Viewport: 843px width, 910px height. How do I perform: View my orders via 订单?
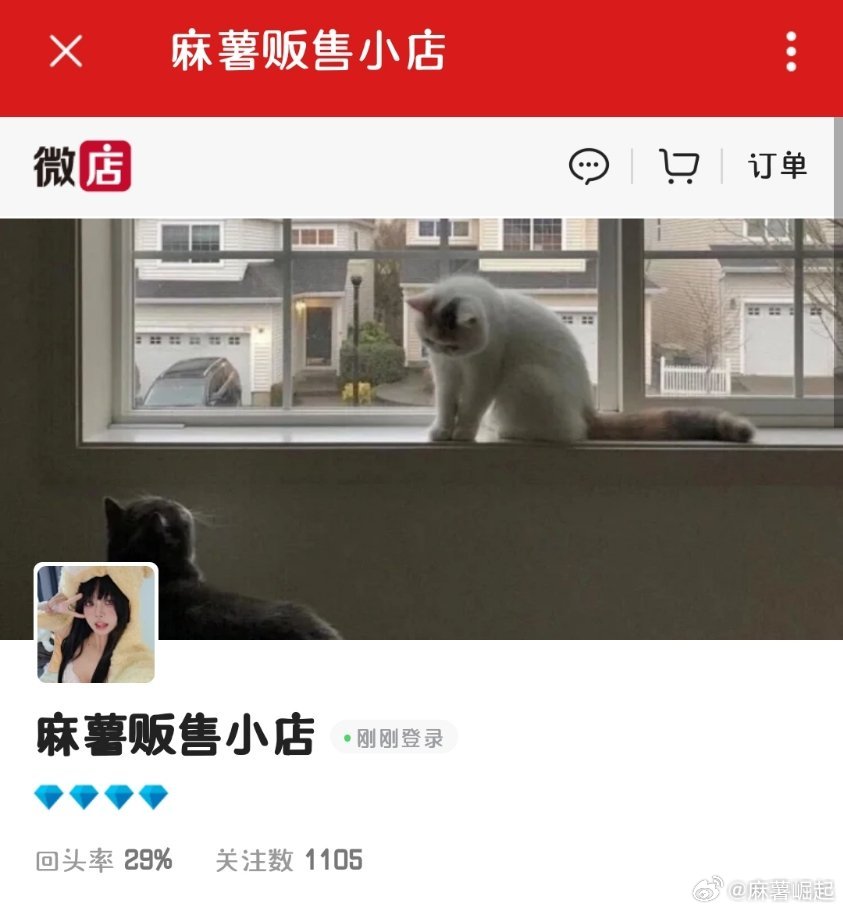[x=777, y=166]
